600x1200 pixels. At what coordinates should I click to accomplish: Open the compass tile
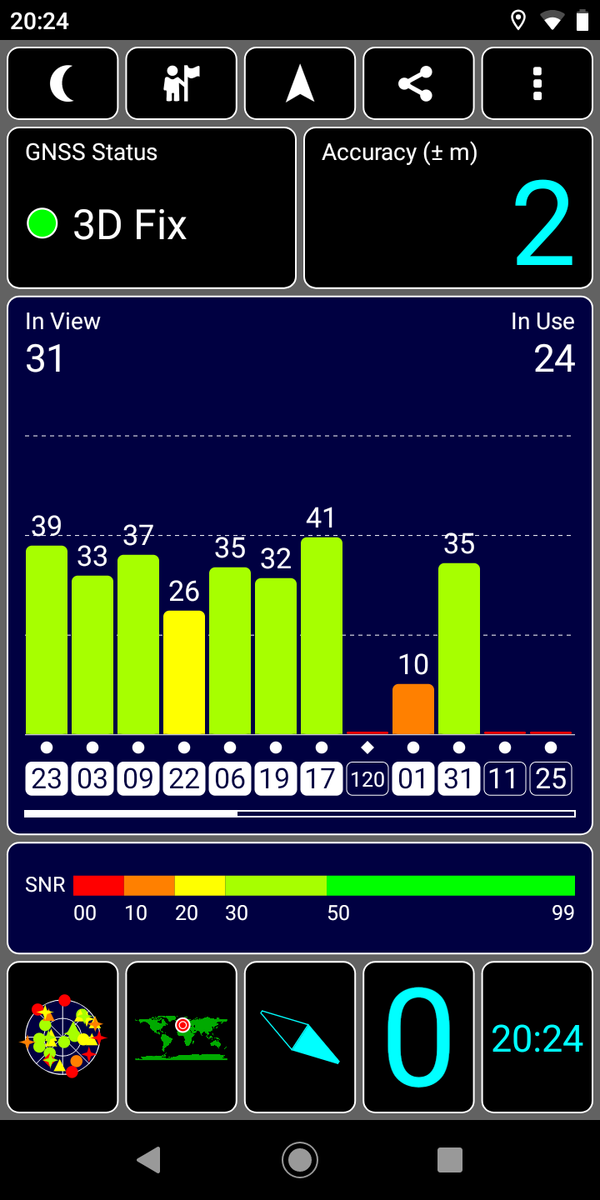pos(300,1037)
